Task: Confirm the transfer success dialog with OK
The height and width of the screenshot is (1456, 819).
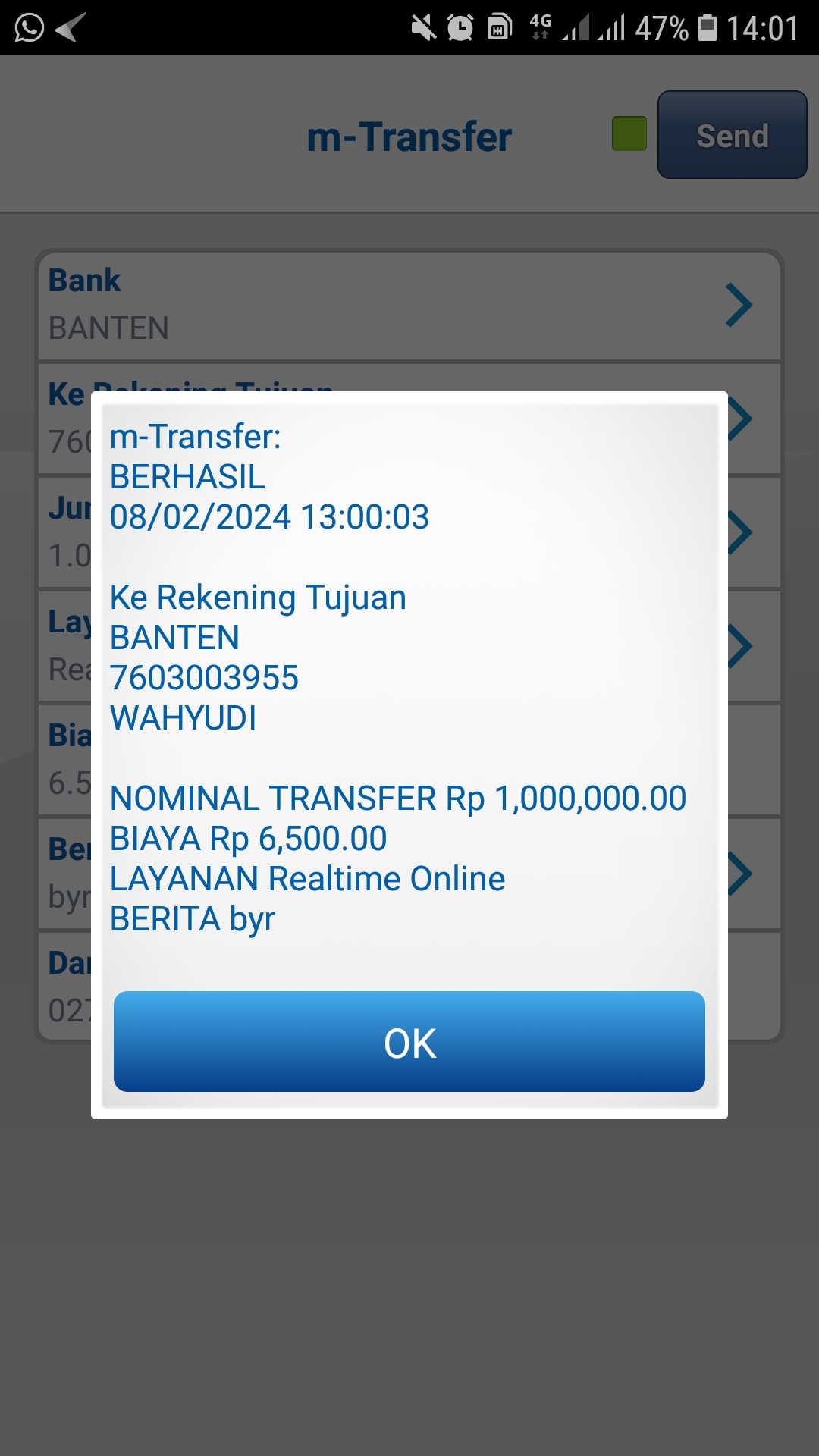Action: (409, 1042)
